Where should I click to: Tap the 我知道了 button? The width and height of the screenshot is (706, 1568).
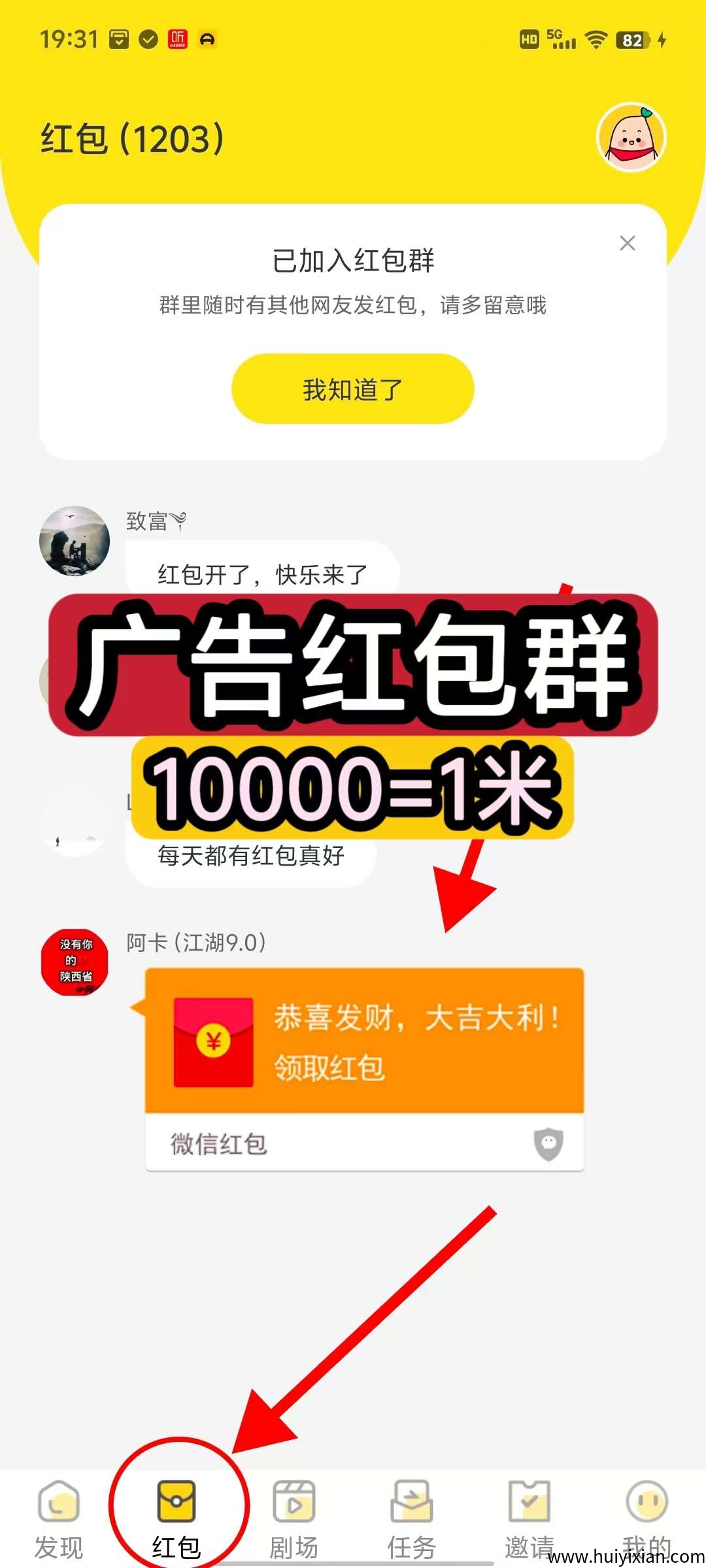pyautogui.click(x=352, y=389)
